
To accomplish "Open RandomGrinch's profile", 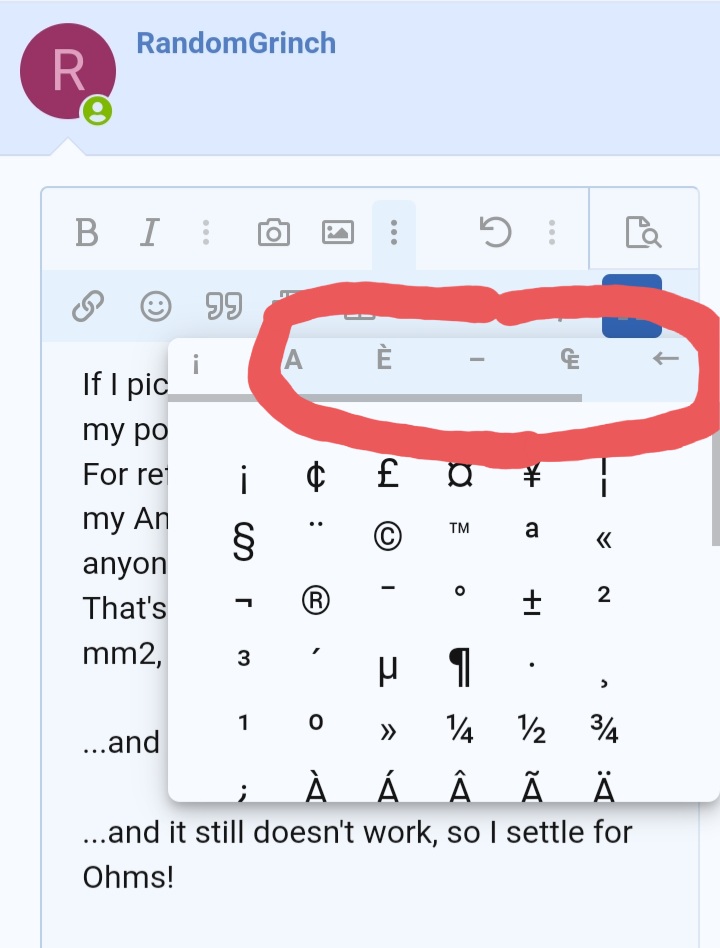I will coord(236,43).
